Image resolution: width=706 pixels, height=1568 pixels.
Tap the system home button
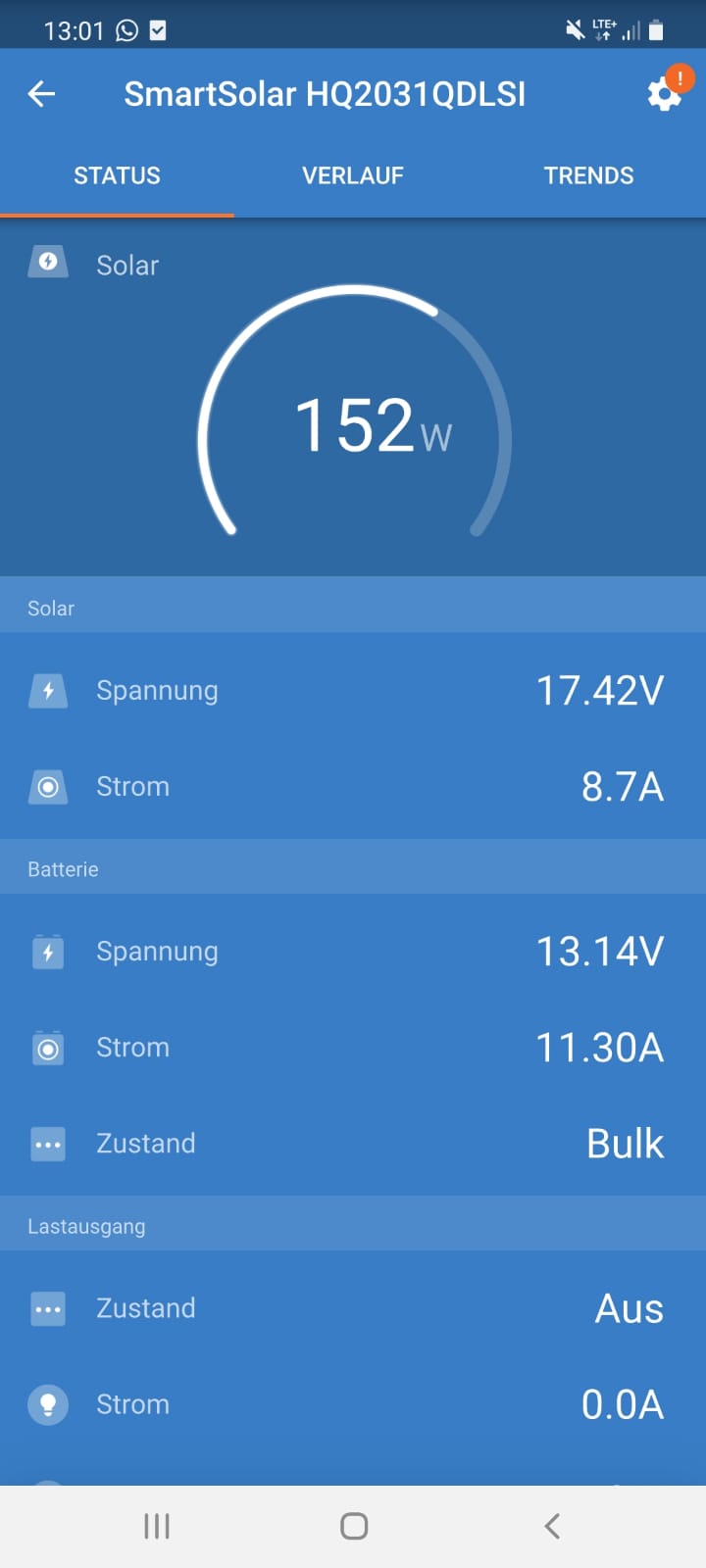353,1526
